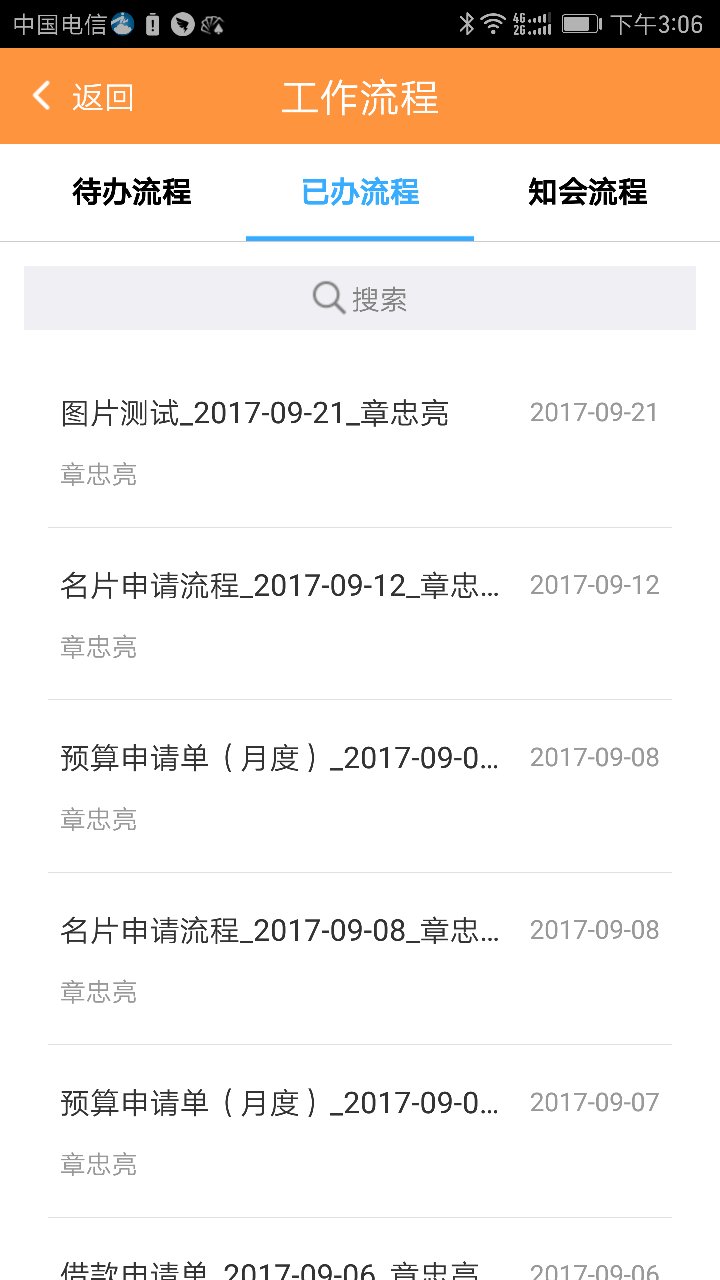Screen dimensions: 720x1280
Task: Select the 已办流程 tab
Action: point(360,192)
